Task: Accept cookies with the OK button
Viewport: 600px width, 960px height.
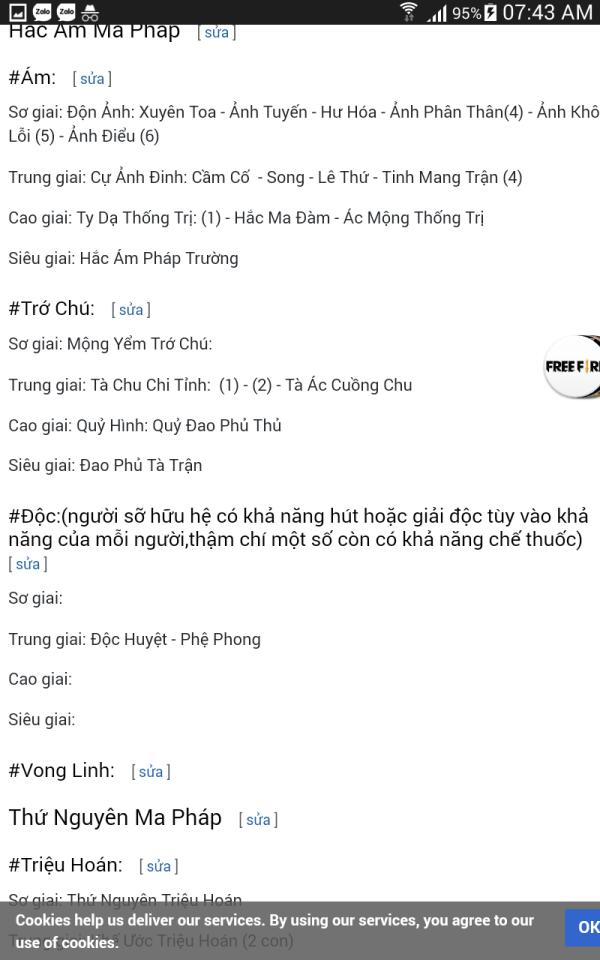Action: coord(583,928)
